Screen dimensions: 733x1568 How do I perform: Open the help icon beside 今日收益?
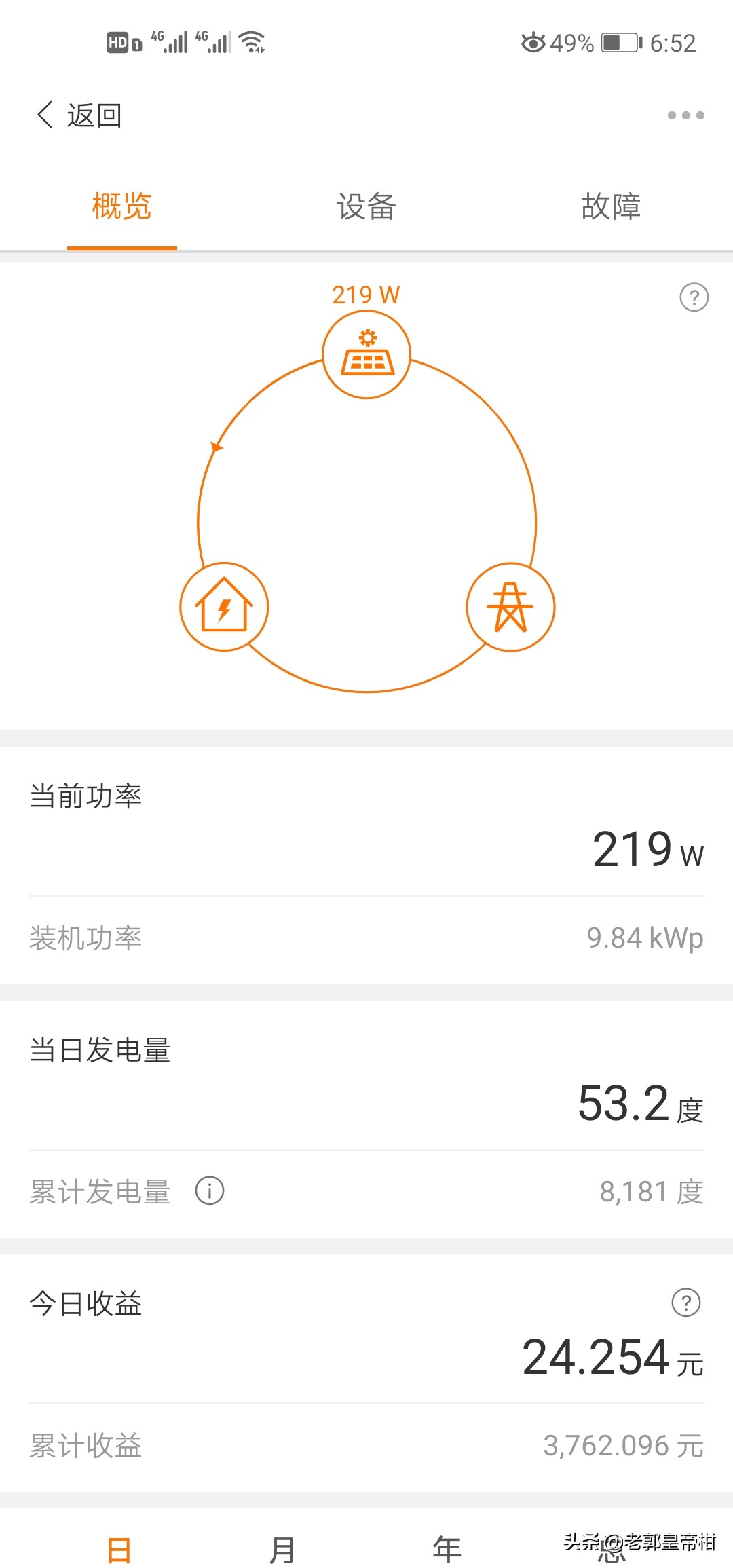(x=685, y=1303)
